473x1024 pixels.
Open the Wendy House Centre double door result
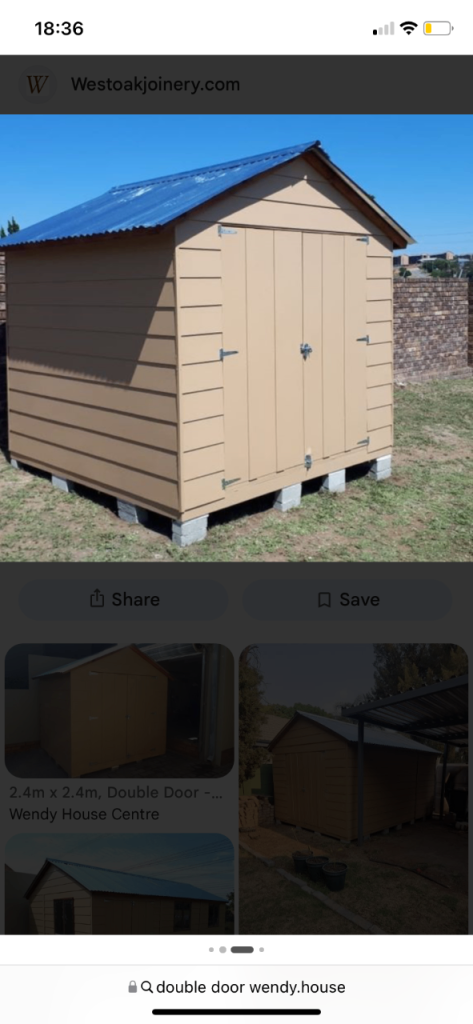tap(119, 734)
